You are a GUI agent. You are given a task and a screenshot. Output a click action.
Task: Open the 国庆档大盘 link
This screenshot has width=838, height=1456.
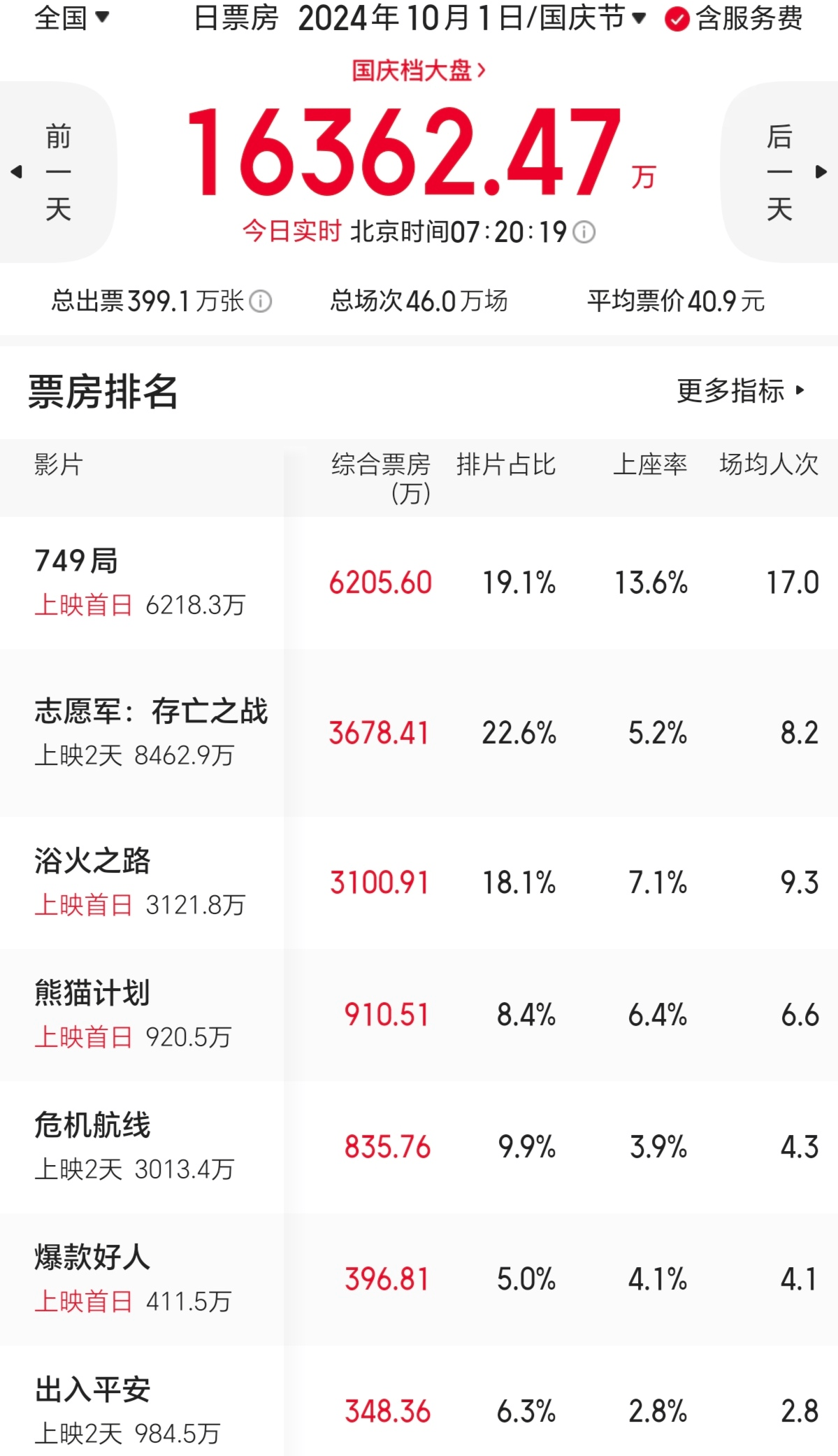418,71
